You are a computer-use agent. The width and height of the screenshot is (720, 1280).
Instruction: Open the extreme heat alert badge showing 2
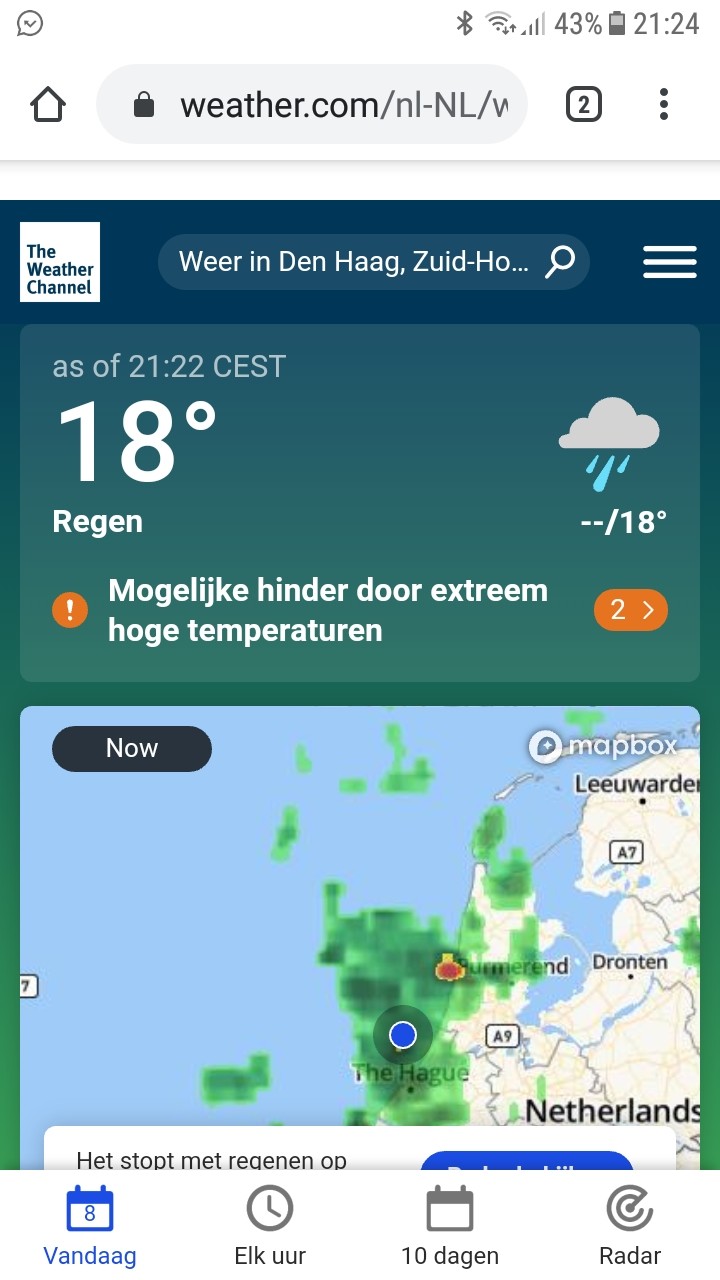click(x=631, y=610)
